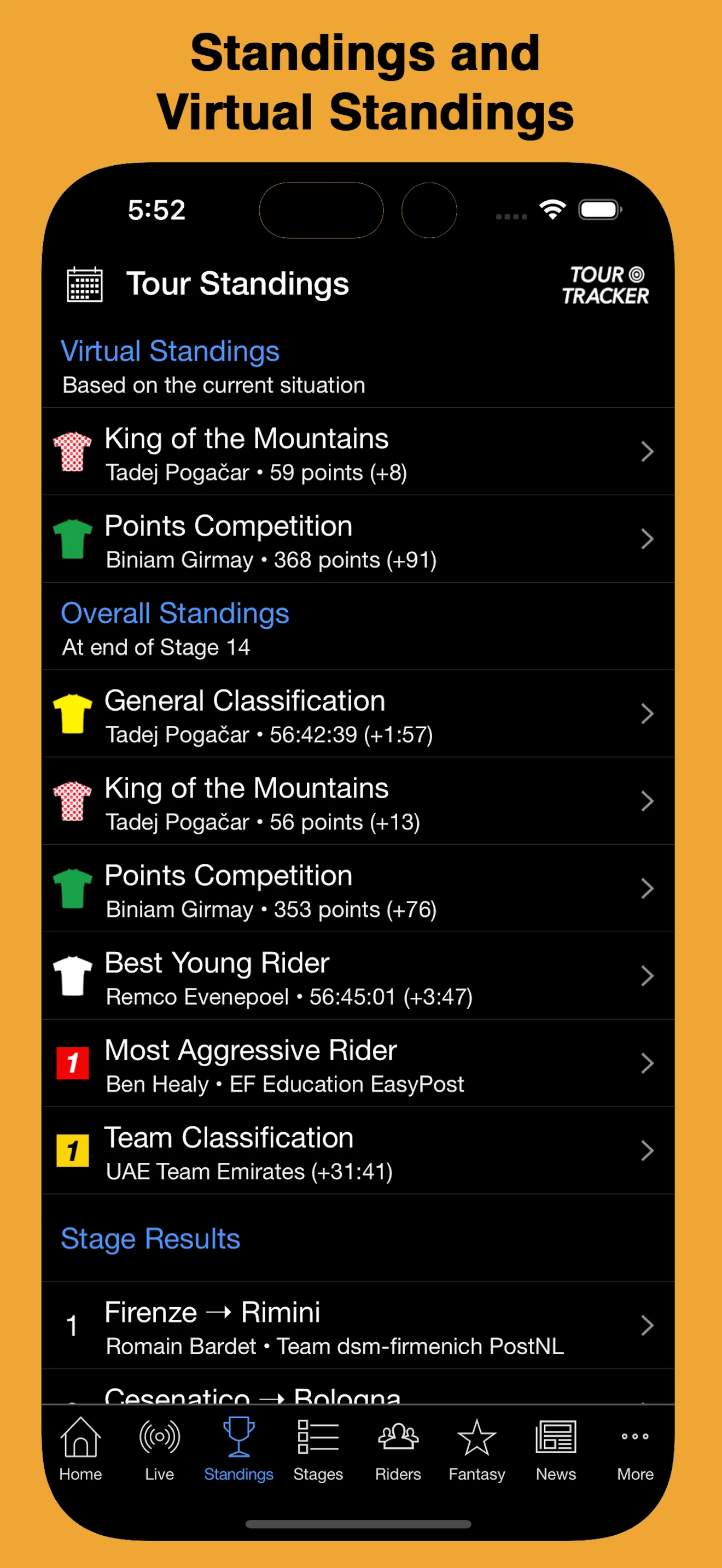722x1568 pixels.
Task: Open the Stage Results section heading
Action: click(150, 1239)
